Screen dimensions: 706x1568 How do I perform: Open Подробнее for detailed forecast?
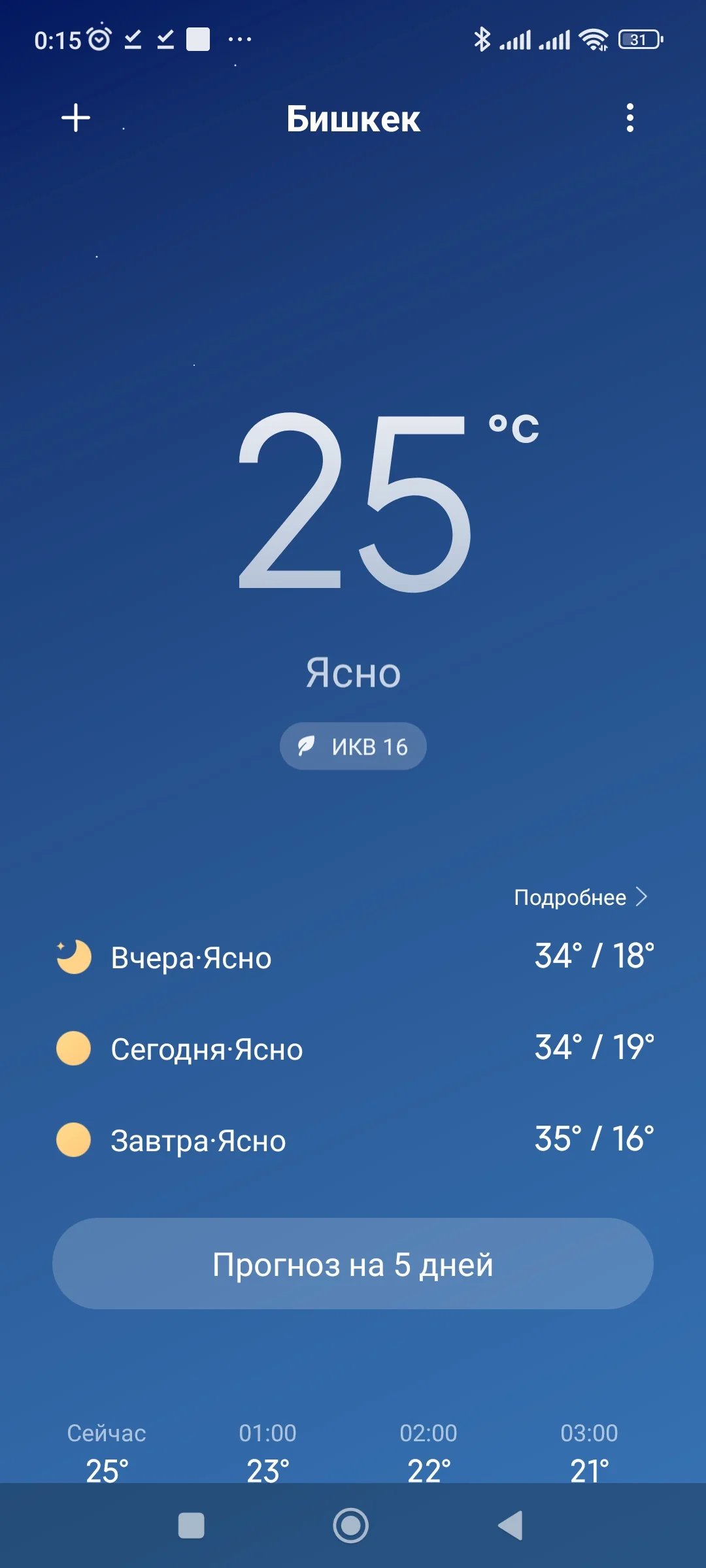pyautogui.click(x=580, y=897)
